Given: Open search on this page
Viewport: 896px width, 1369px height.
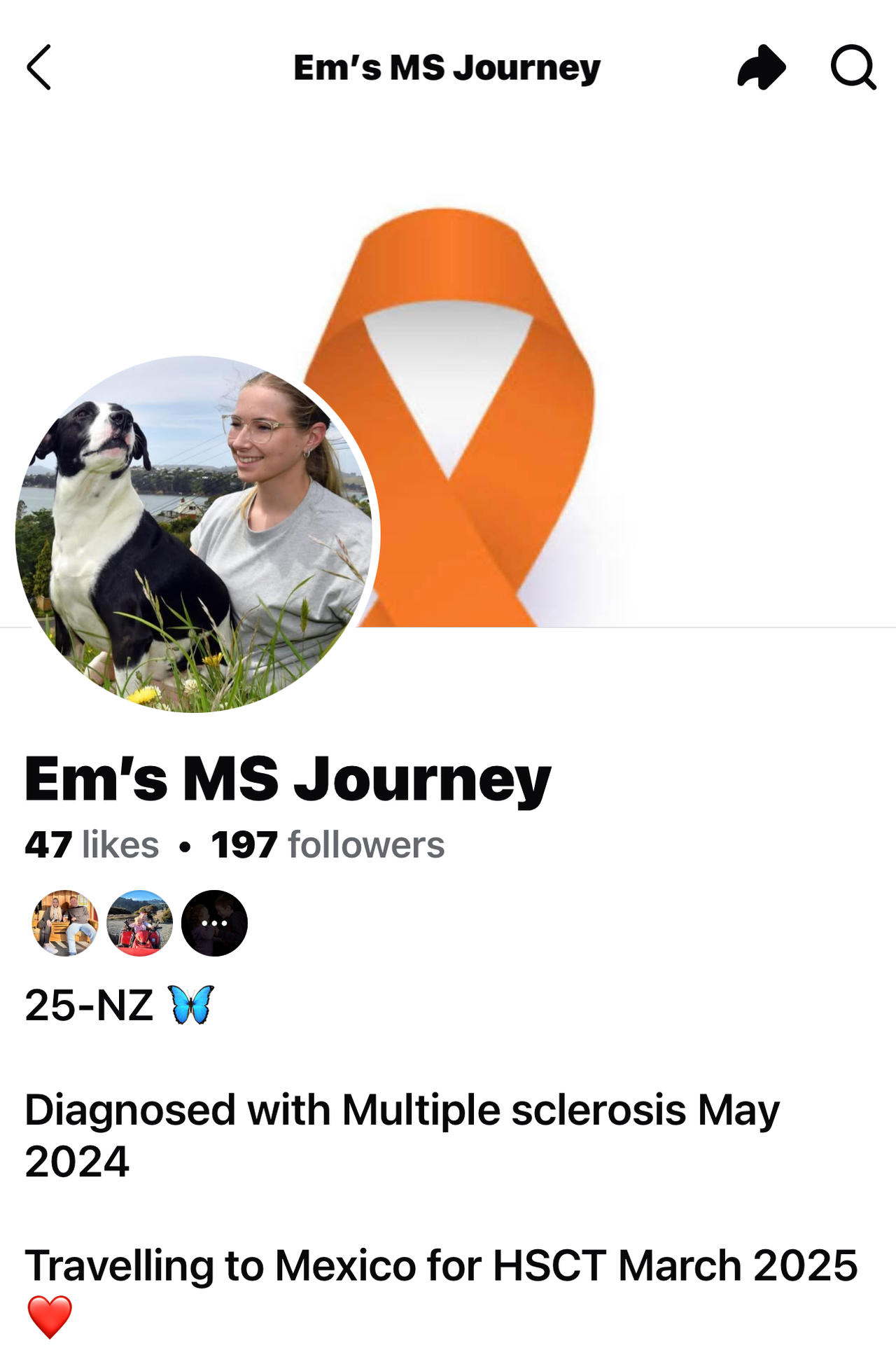Looking at the screenshot, I should click(853, 68).
